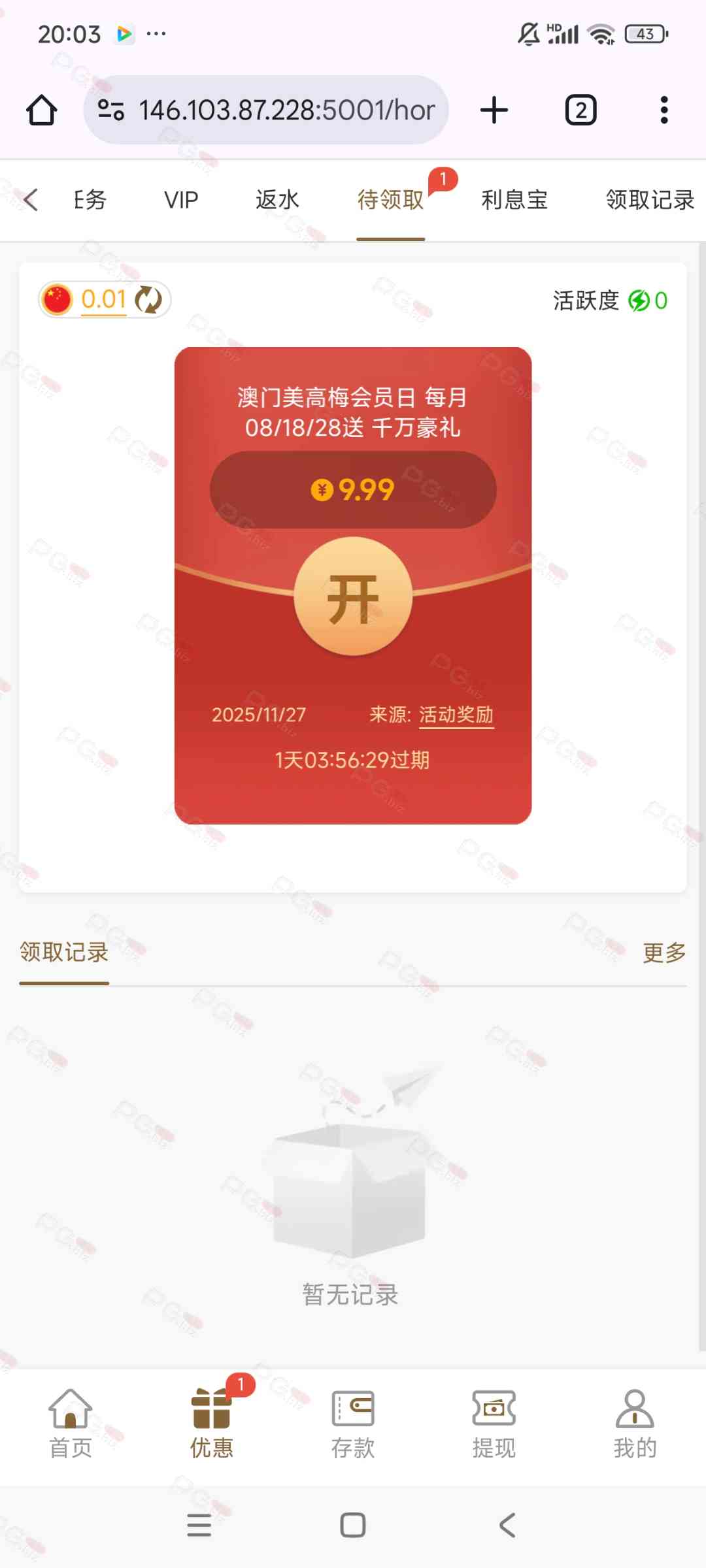Open the browser home page
706x1568 pixels.
tap(42, 110)
